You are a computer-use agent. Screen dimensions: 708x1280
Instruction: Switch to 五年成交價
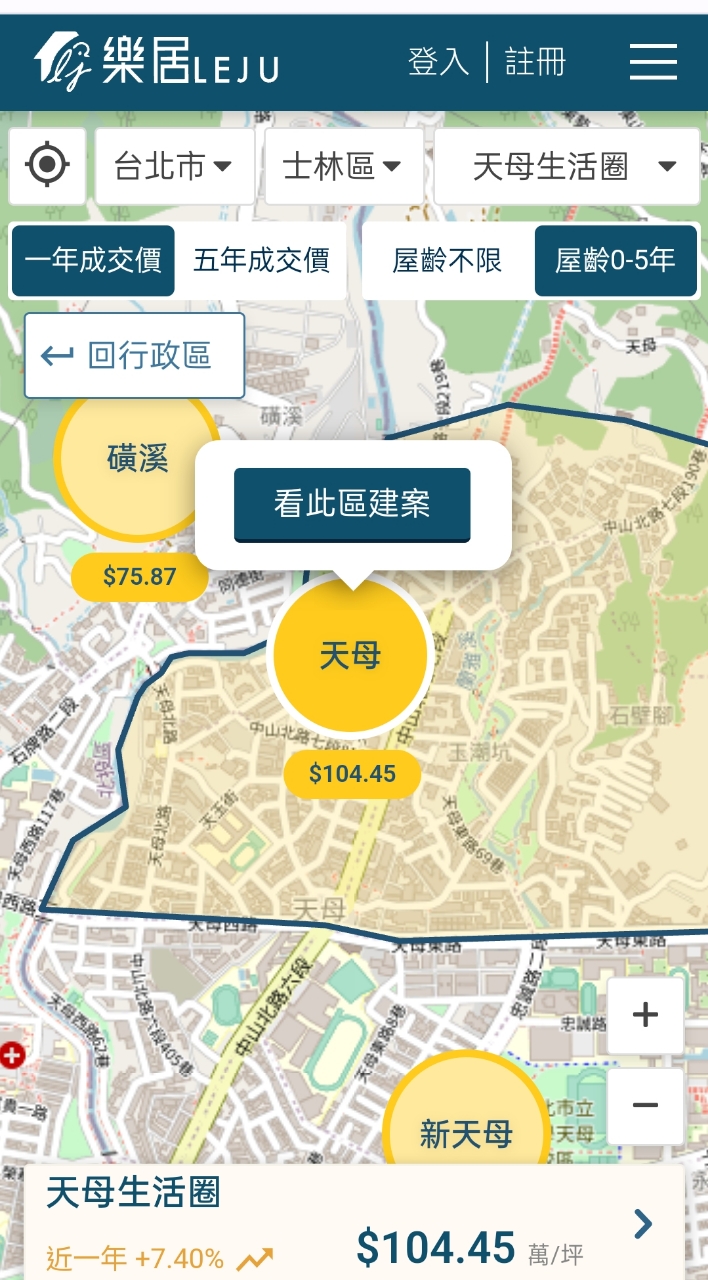click(261, 261)
